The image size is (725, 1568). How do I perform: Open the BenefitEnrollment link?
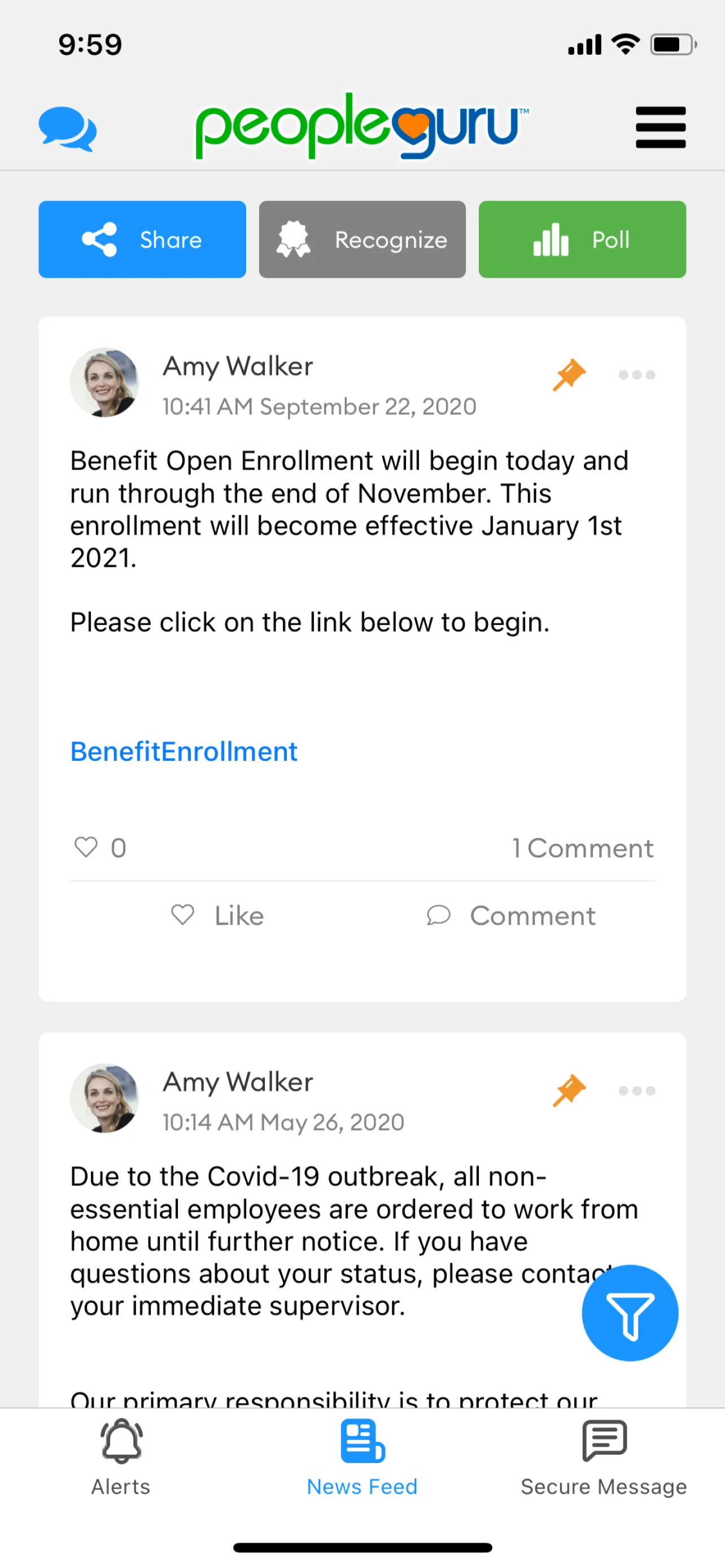(184, 751)
